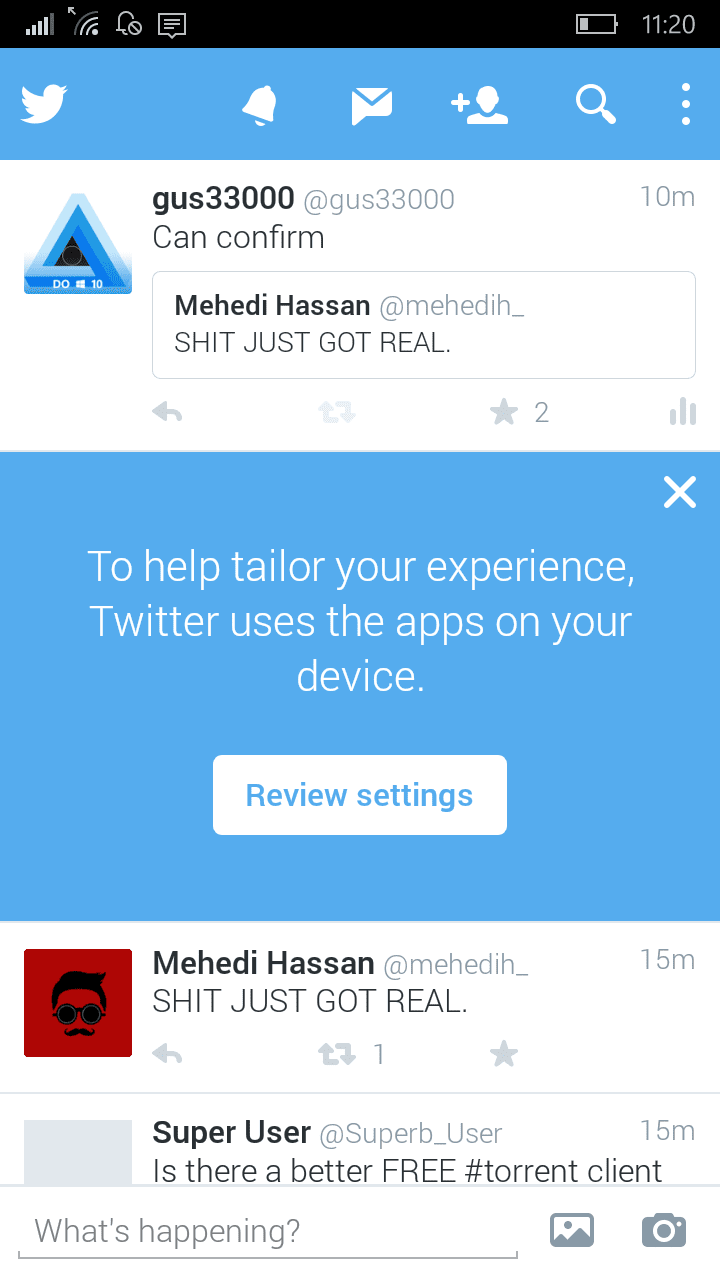Open direct messages envelope
Screen dimensions: 720x1280
click(x=372, y=106)
